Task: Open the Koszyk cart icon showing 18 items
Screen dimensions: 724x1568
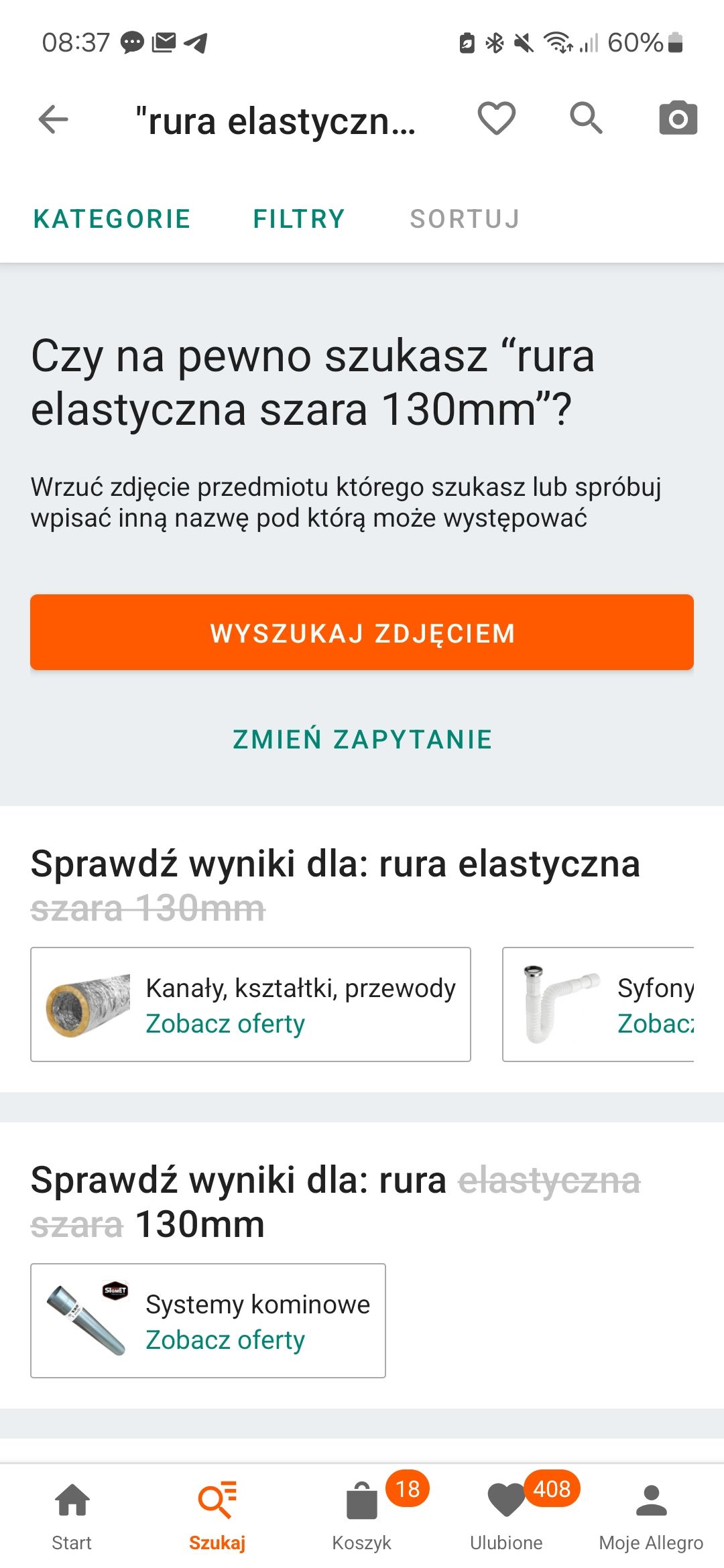Action: (362, 1501)
